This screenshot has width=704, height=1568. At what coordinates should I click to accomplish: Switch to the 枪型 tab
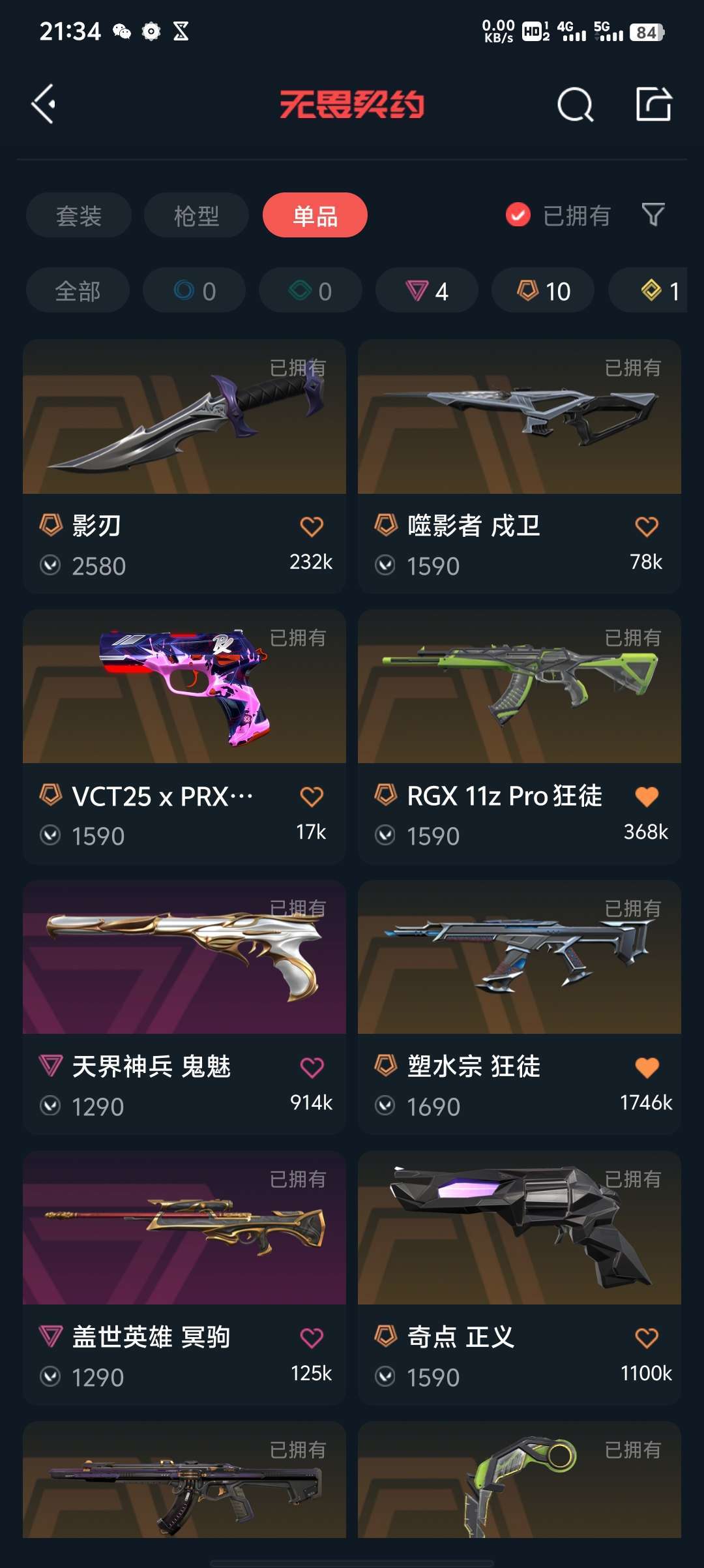(x=196, y=215)
